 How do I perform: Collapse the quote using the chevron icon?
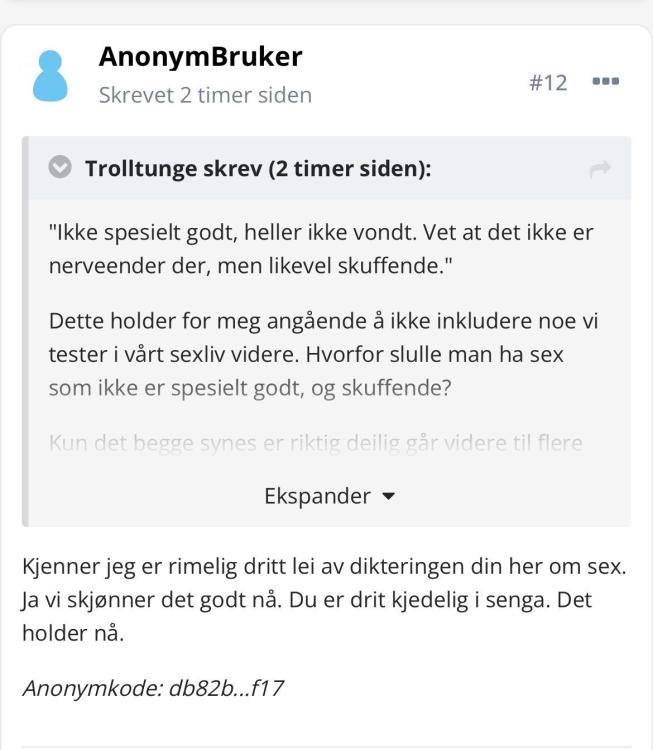(62, 169)
